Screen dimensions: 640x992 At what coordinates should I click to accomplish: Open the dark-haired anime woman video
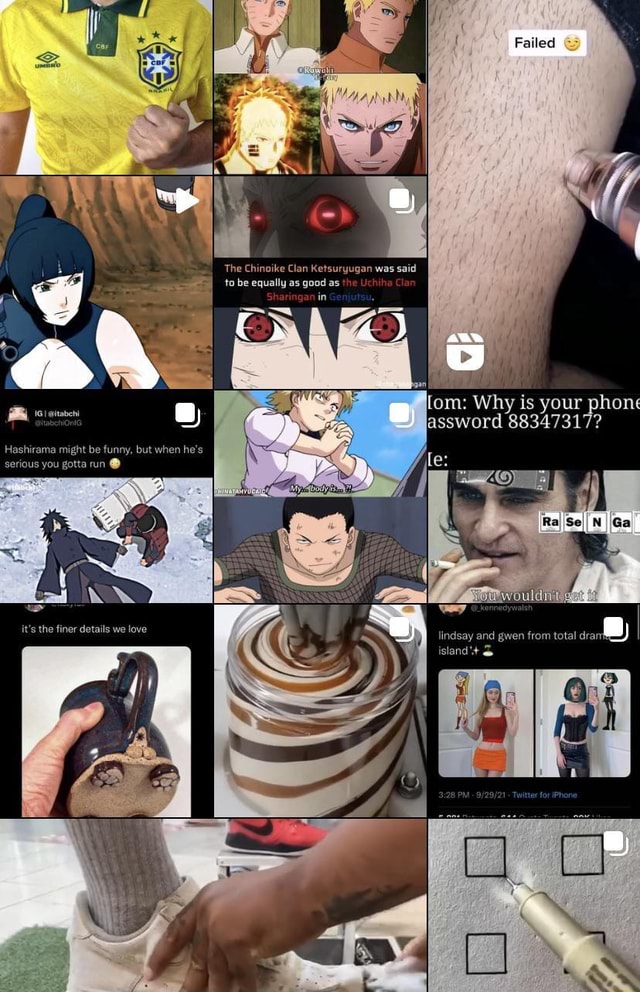(105, 283)
